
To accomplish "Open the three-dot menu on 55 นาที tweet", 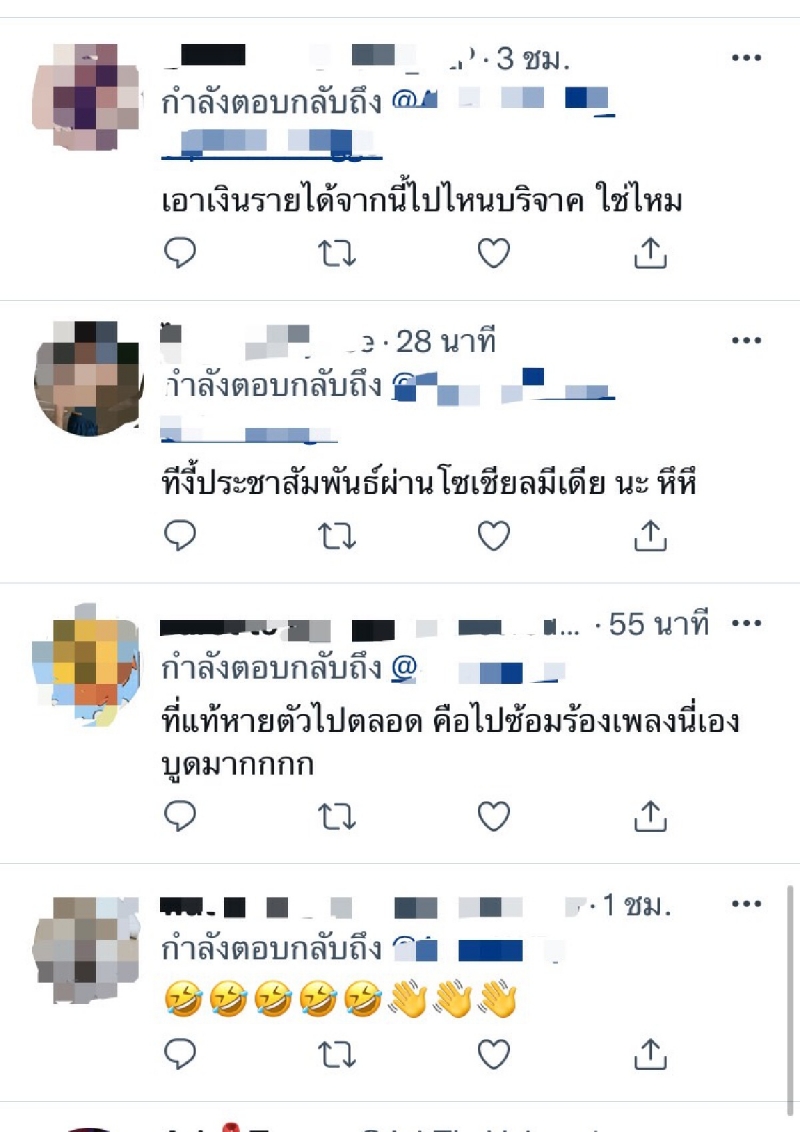I will pos(746,624).
